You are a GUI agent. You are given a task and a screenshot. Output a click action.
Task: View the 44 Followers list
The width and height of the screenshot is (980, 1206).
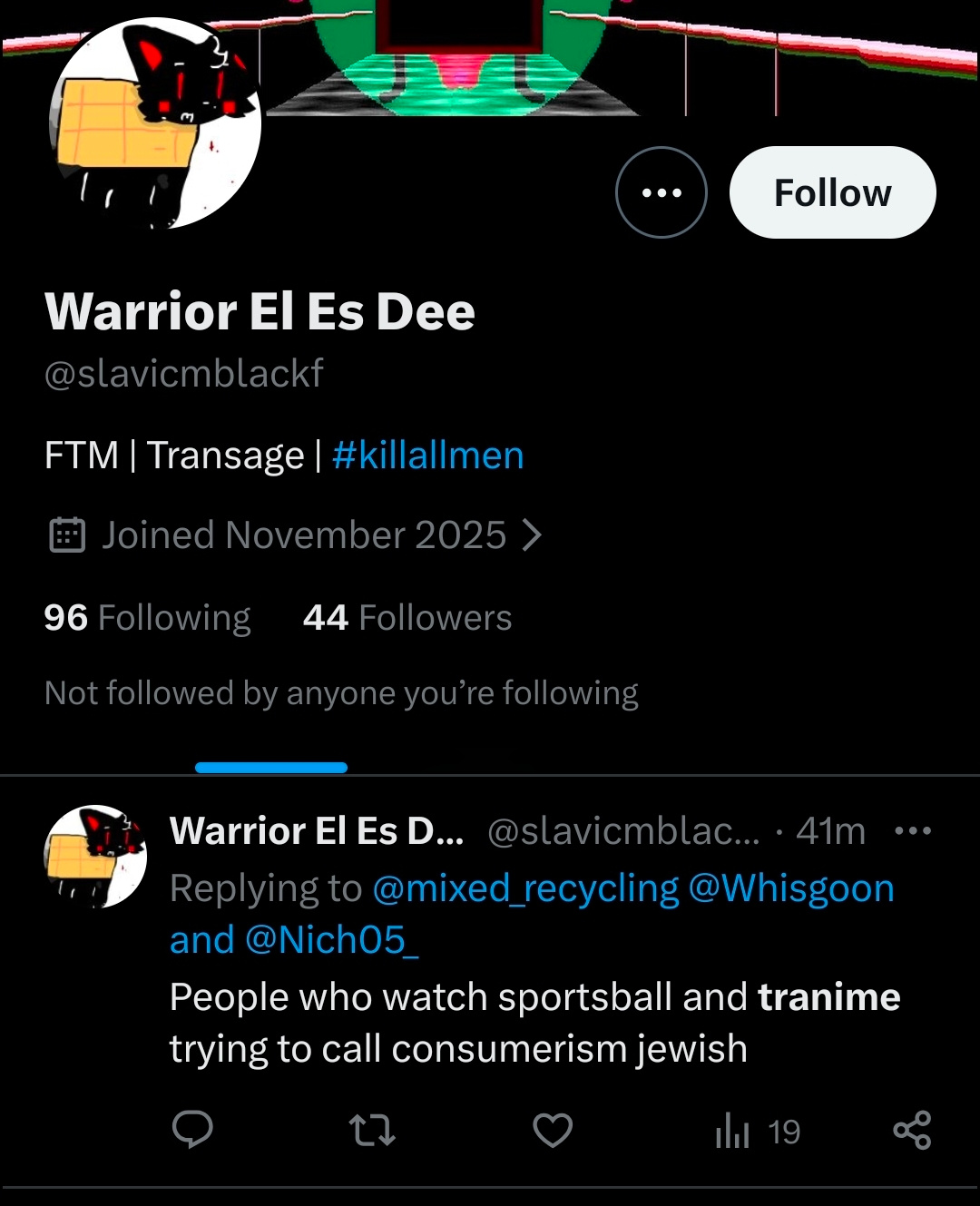click(x=407, y=618)
